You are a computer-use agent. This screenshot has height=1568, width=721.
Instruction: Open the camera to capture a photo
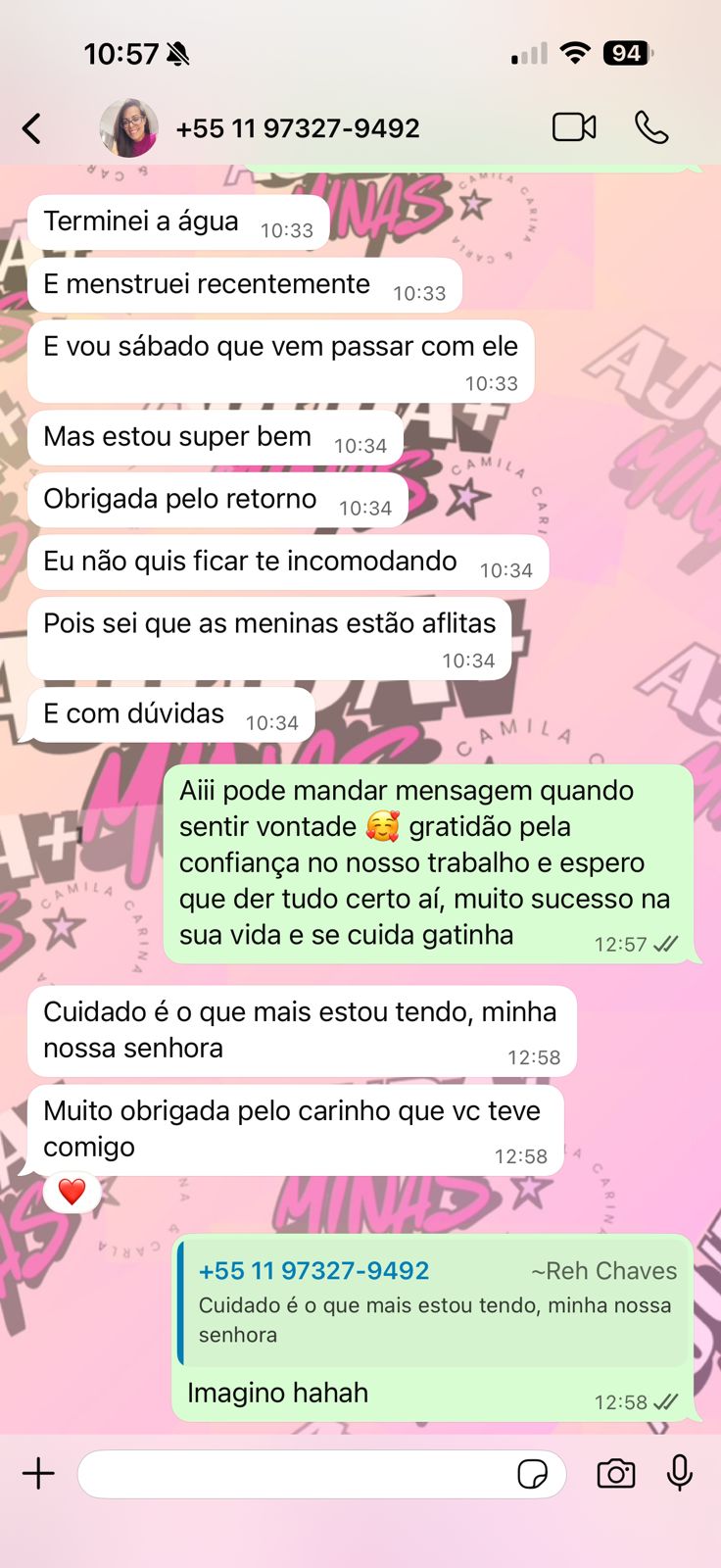click(615, 1473)
